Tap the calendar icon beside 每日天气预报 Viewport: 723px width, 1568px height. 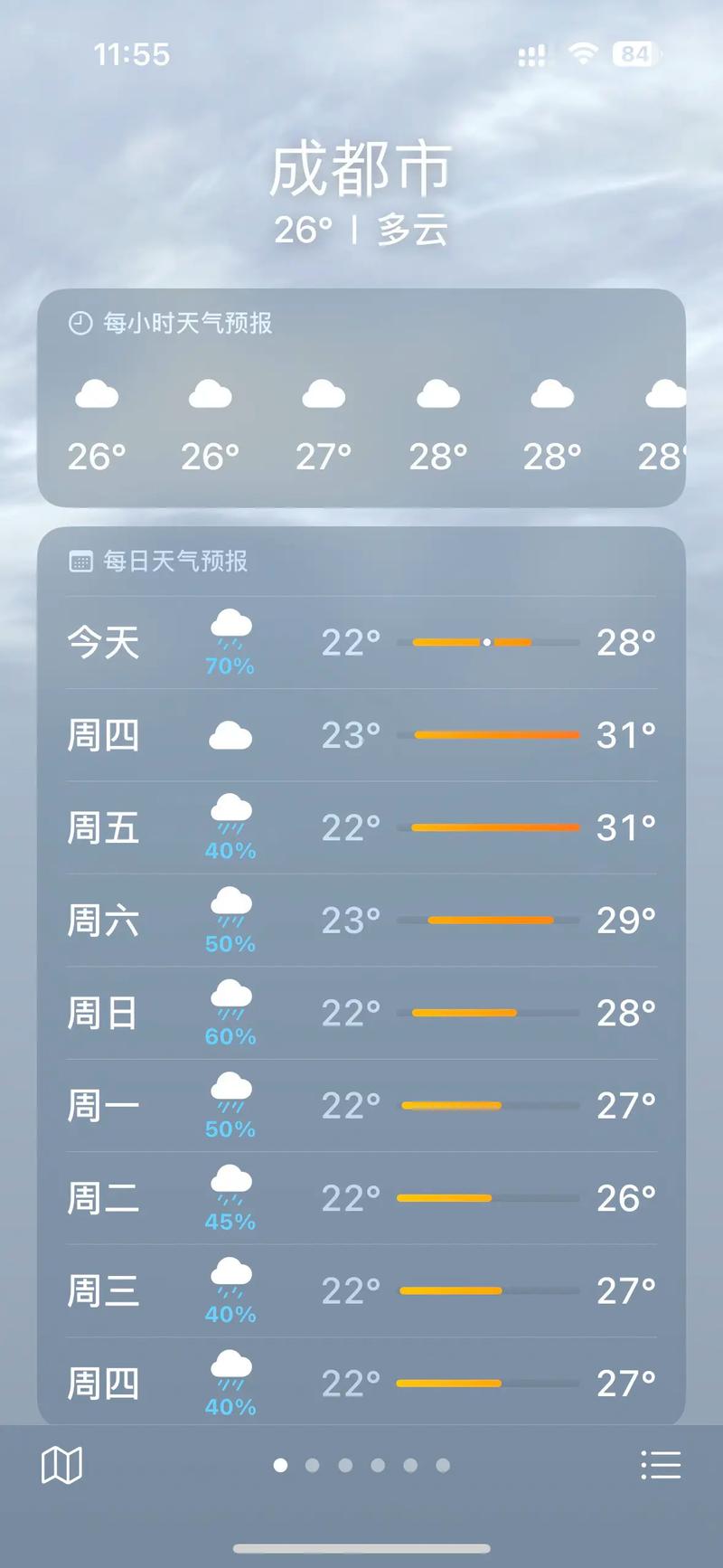(80, 561)
